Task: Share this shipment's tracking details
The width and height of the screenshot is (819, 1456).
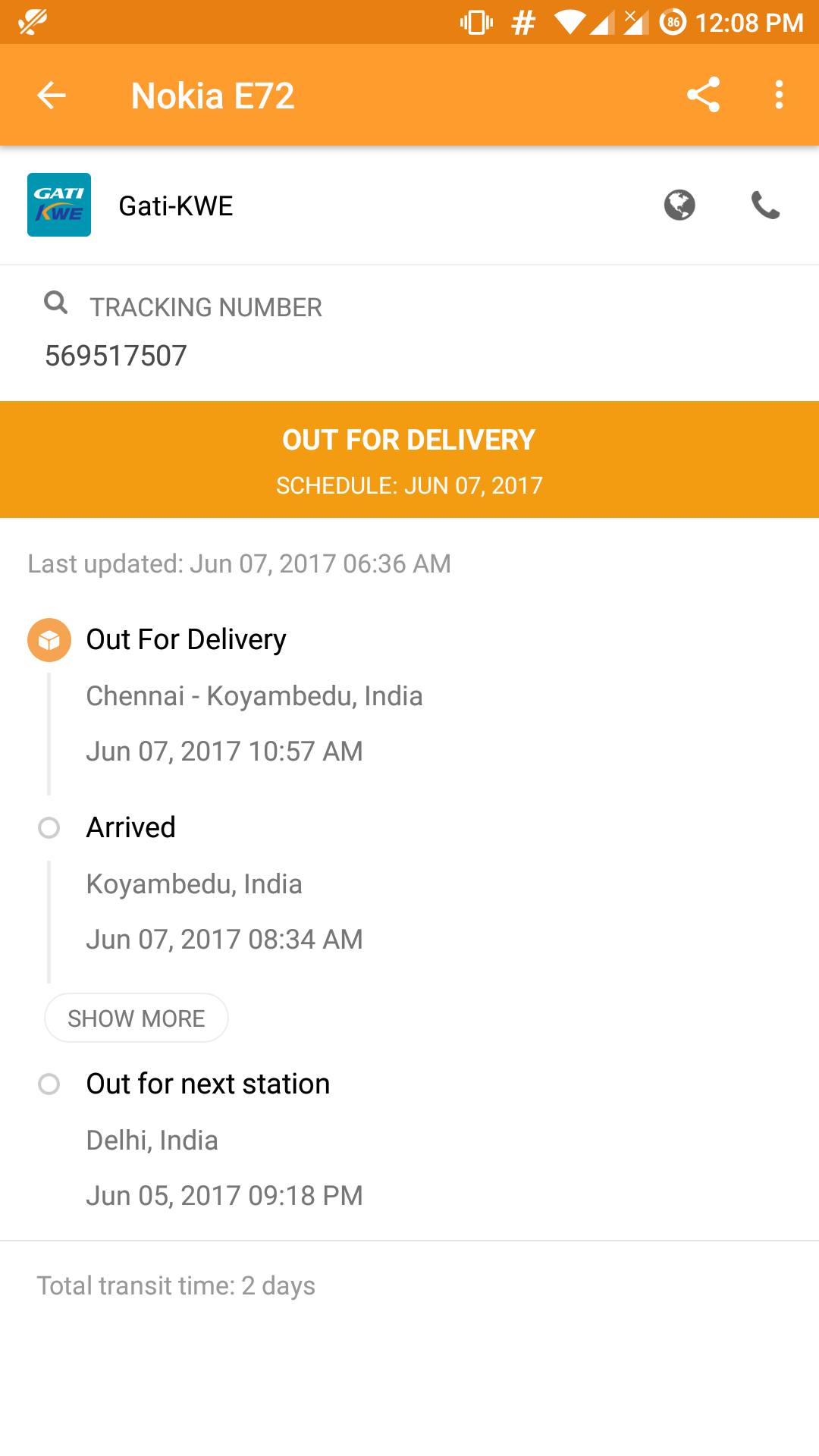Action: pyautogui.click(x=703, y=96)
